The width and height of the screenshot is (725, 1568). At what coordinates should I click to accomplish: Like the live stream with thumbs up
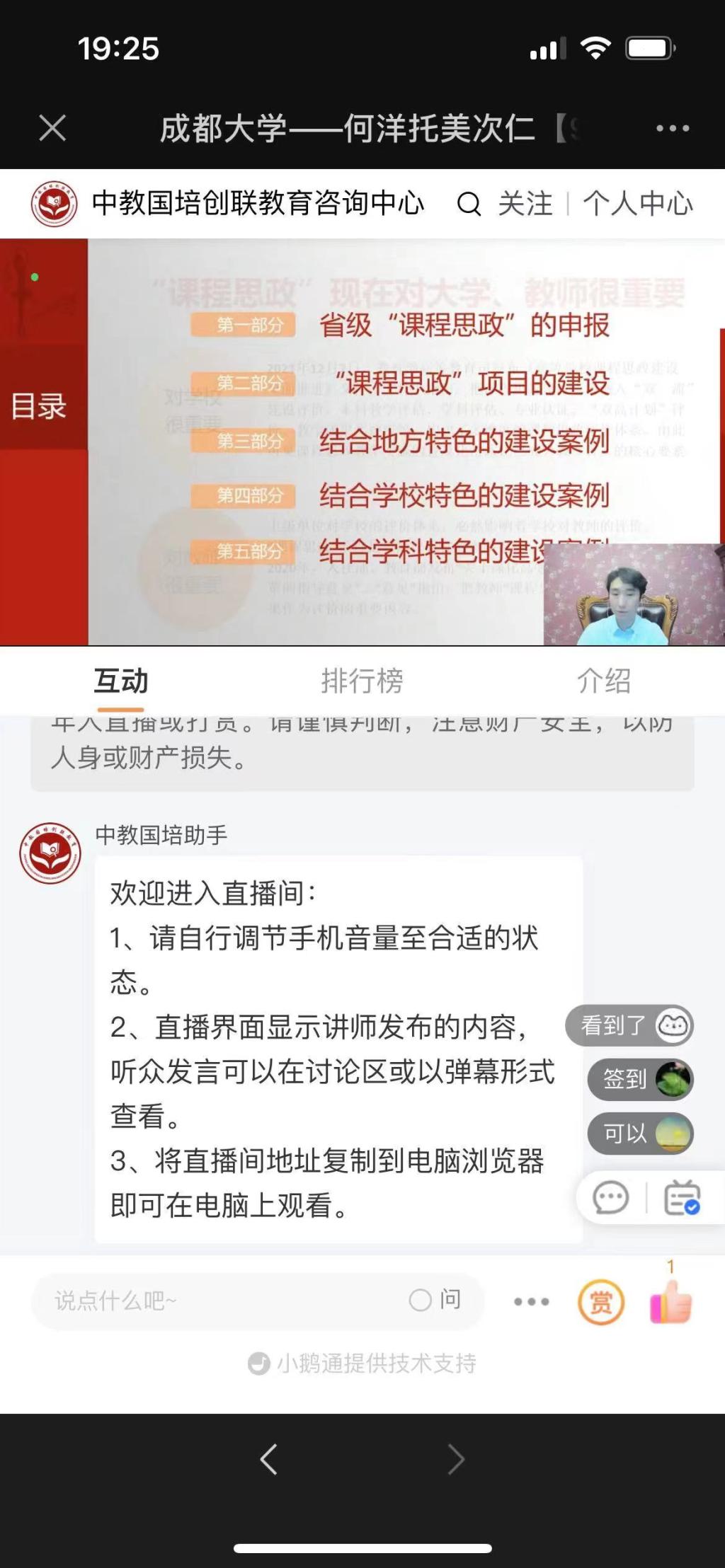[670, 1302]
